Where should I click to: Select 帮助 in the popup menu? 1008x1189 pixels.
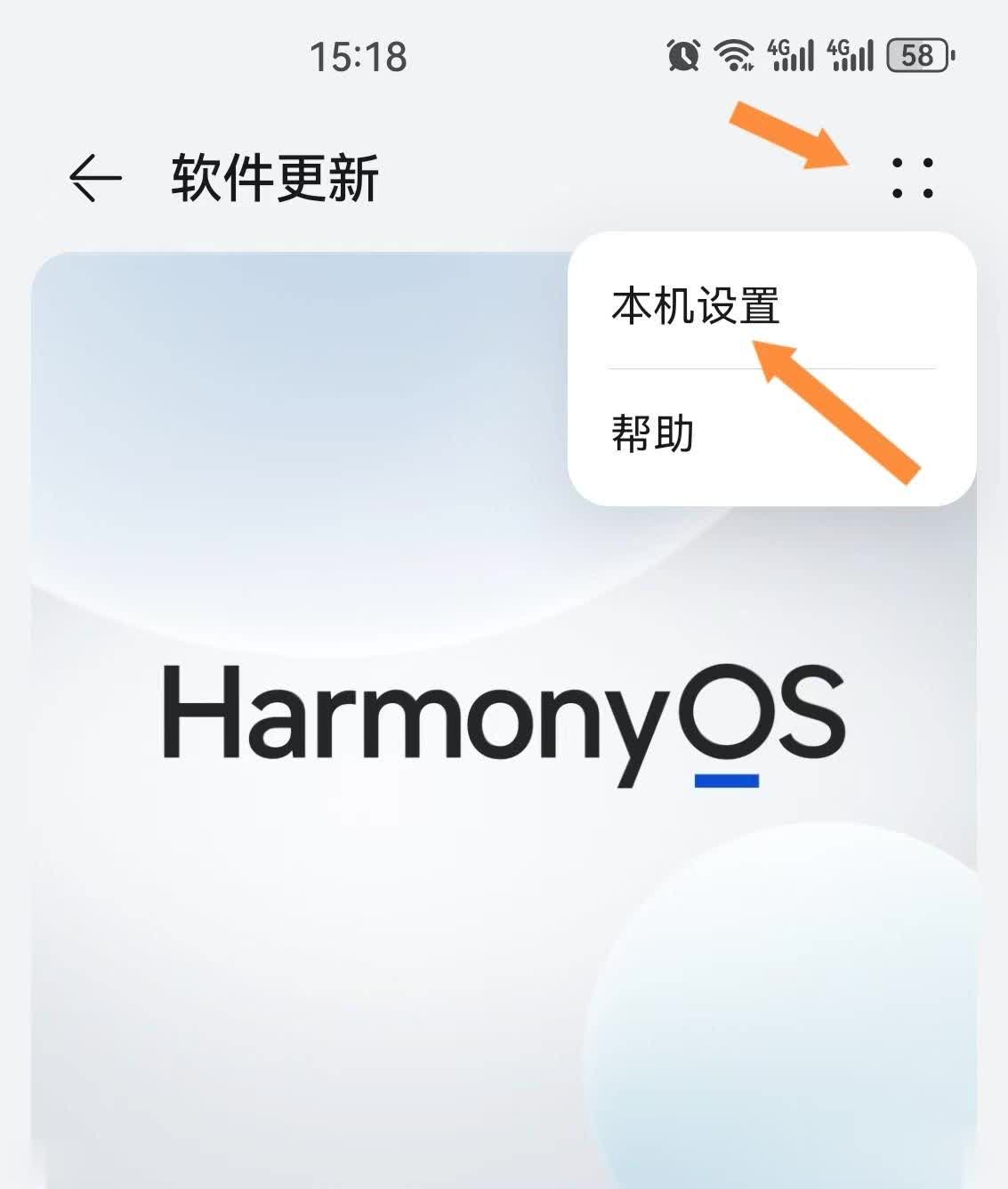653,434
